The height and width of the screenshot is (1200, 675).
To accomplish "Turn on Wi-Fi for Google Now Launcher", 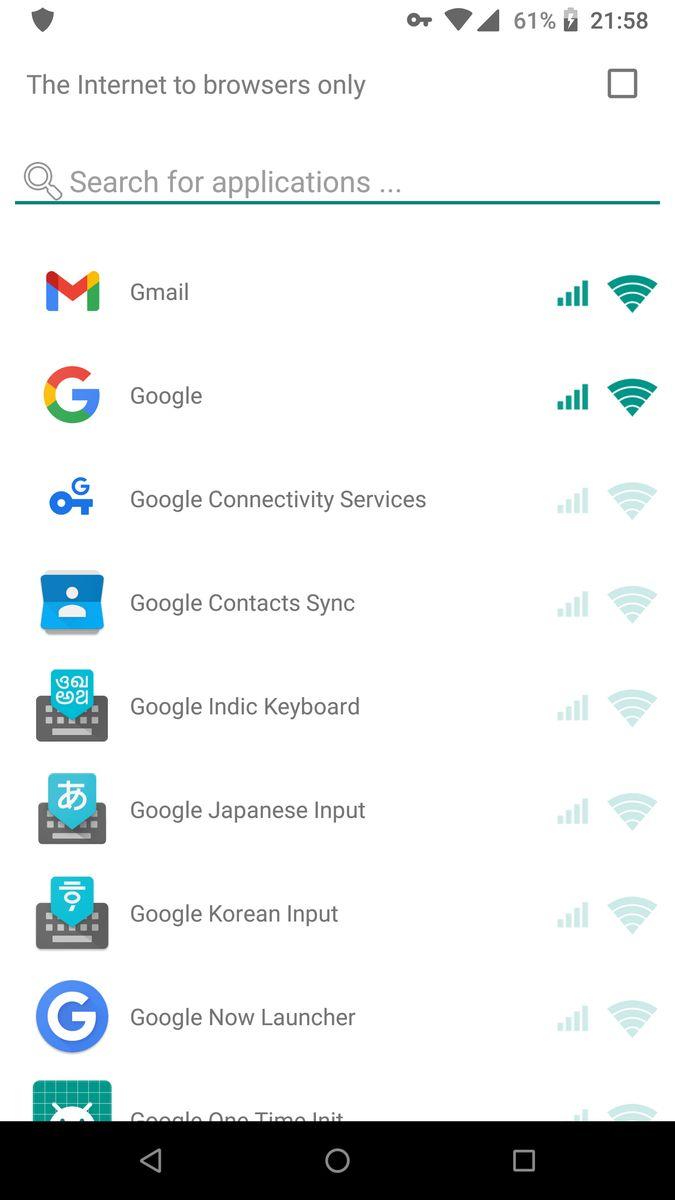I will pyautogui.click(x=632, y=1018).
